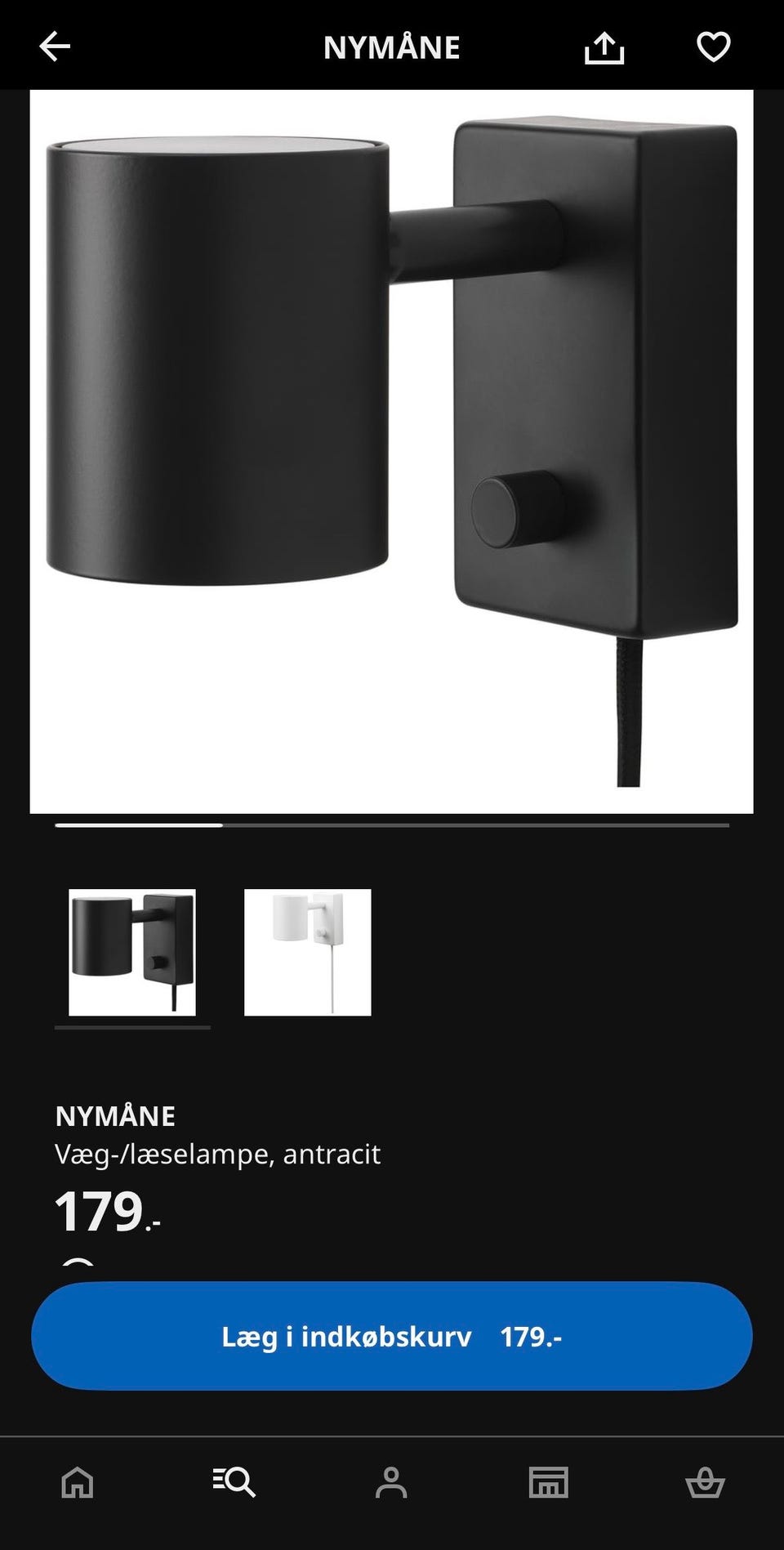Go back using the arrow icon
784x1550 pixels.
[x=55, y=47]
